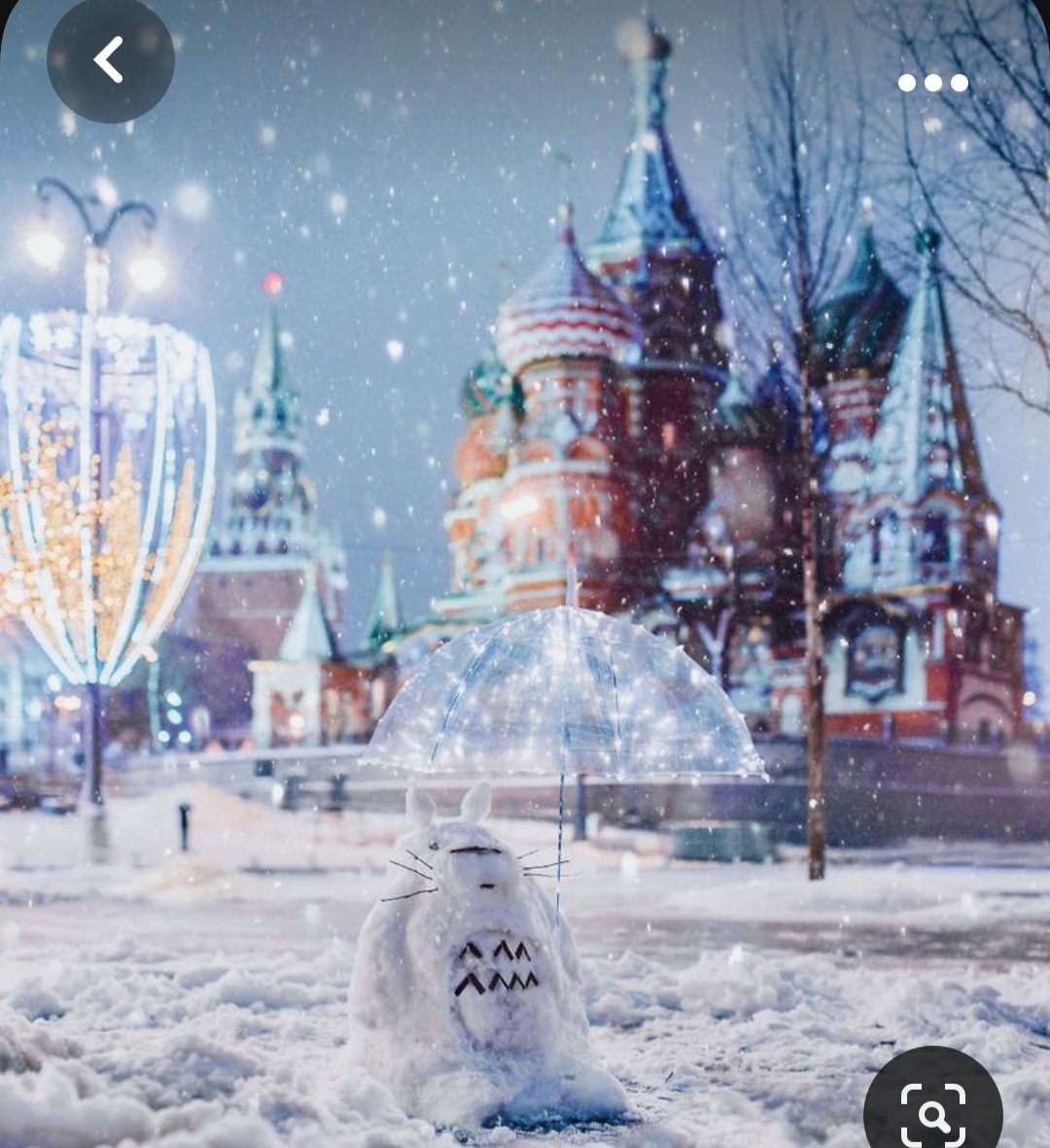Open the three-dot overflow menu

pos(932,83)
